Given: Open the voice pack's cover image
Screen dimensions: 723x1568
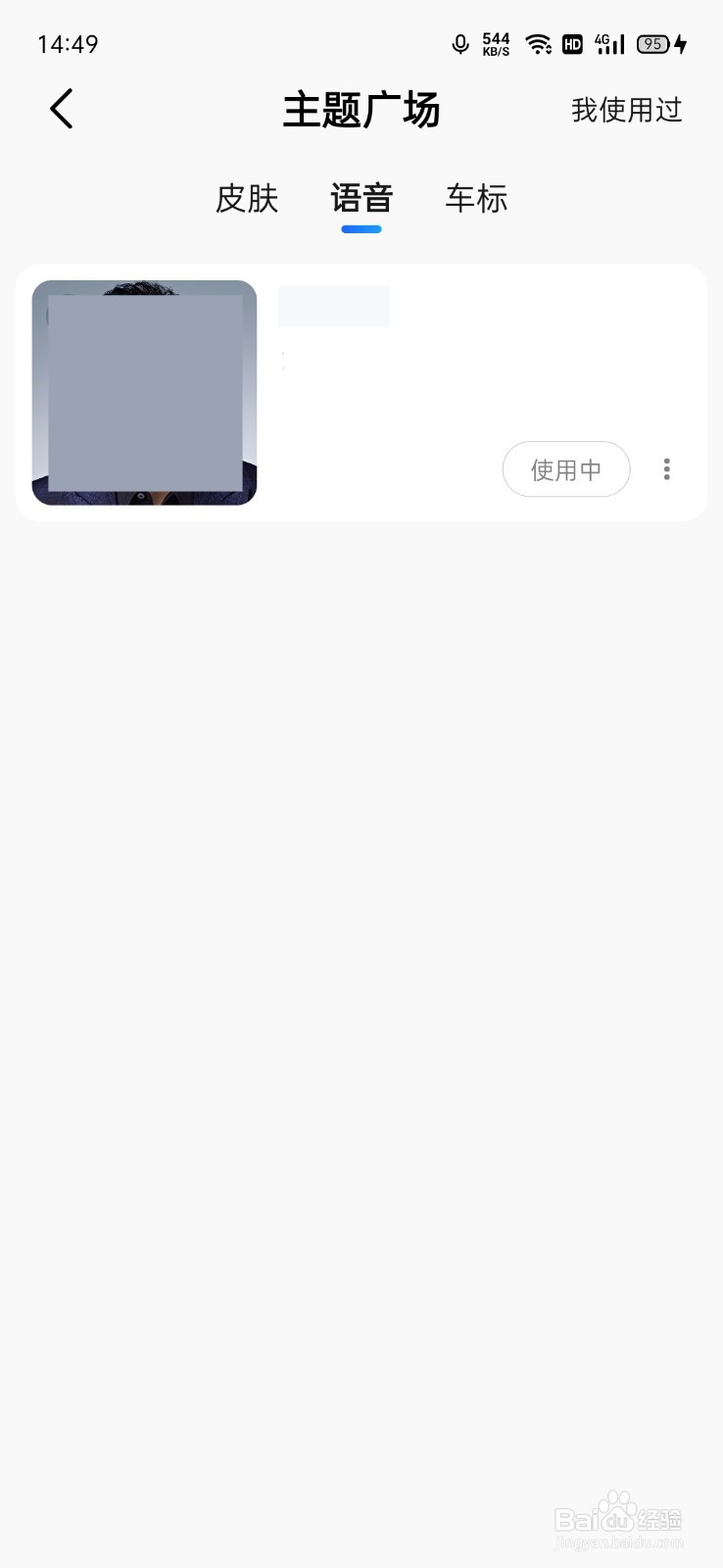Looking at the screenshot, I should [x=144, y=393].
